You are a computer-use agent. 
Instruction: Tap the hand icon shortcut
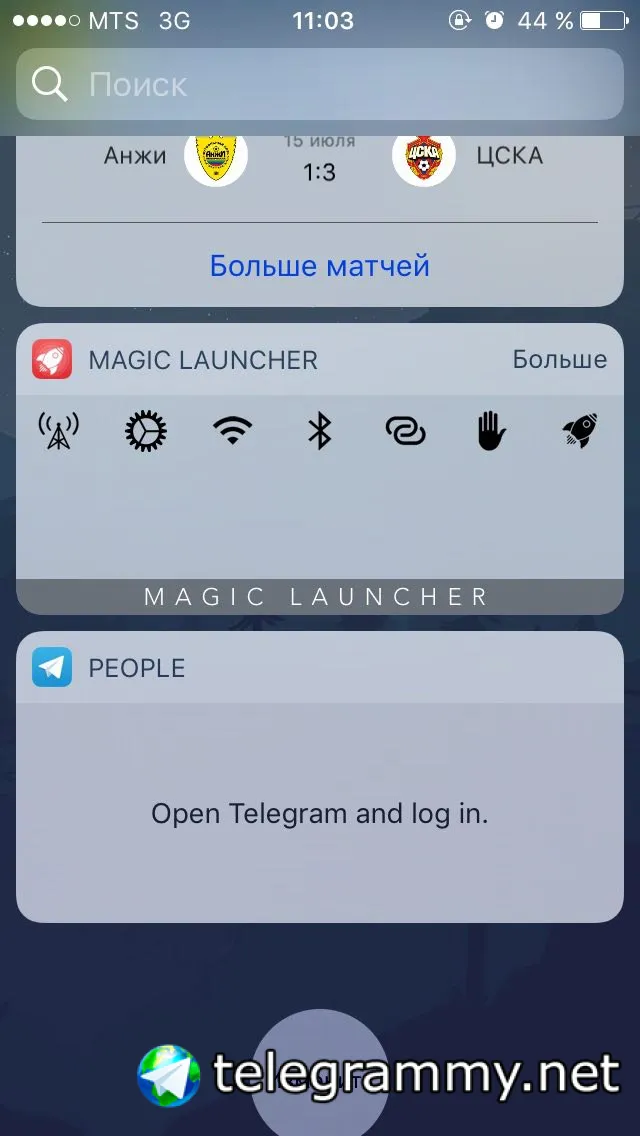pyautogui.click(x=491, y=431)
